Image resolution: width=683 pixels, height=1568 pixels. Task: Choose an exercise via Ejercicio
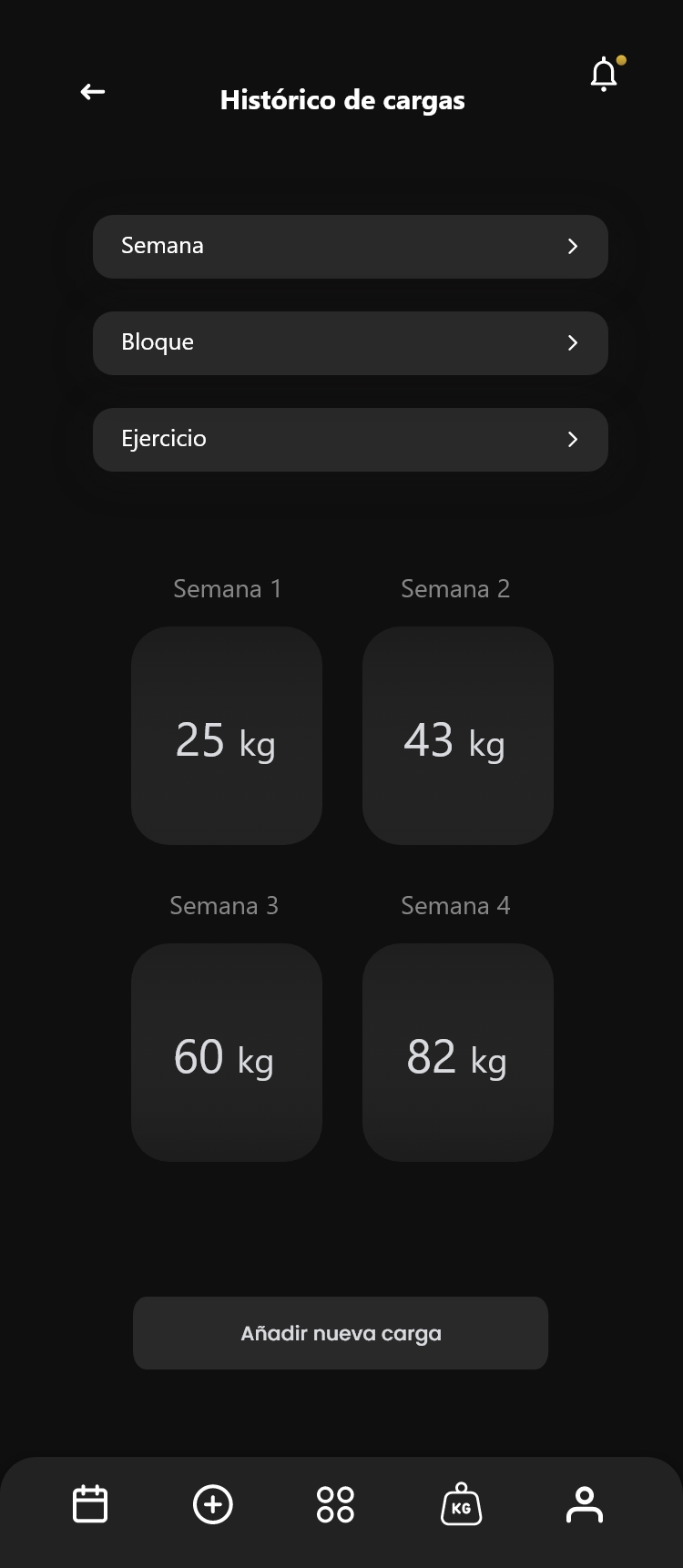click(350, 440)
